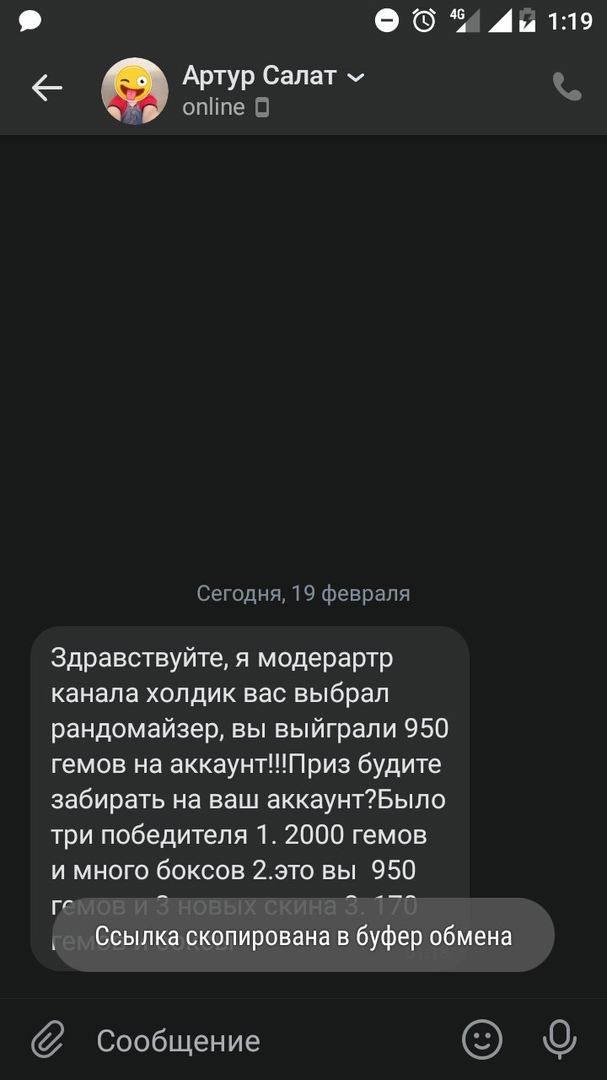Open the emoji and sticker picker
The image size is (607, 1080).
(481, 1040)
